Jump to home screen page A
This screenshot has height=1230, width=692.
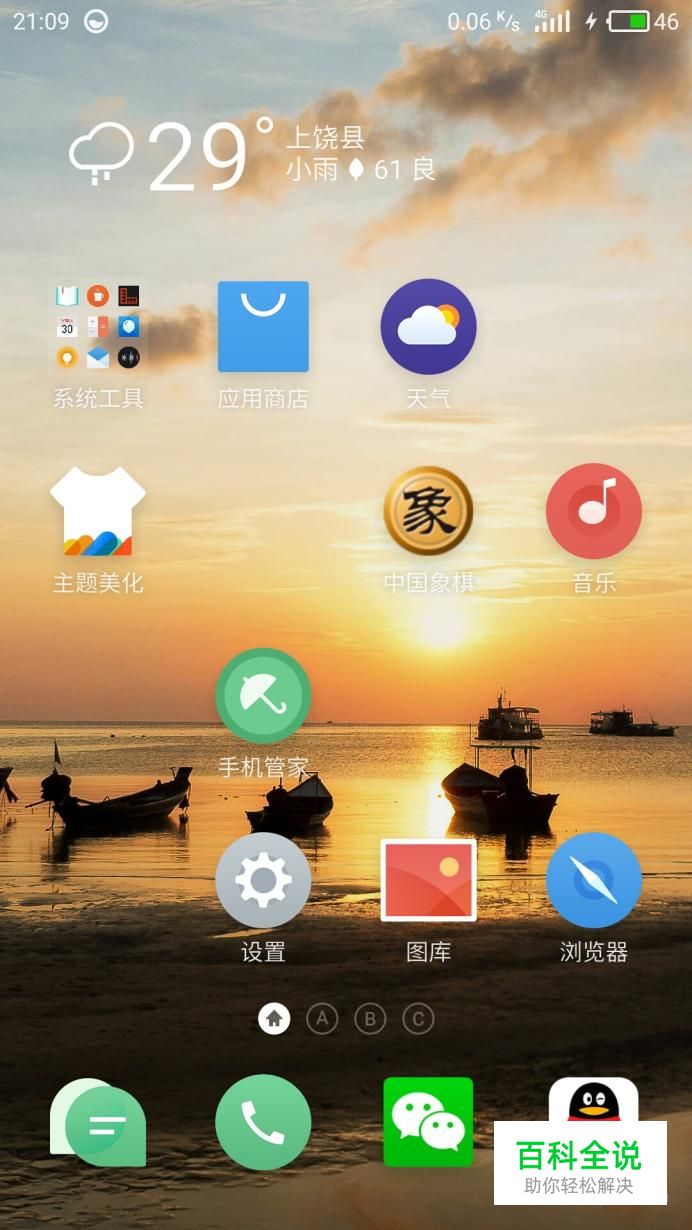pos(322,1019)
